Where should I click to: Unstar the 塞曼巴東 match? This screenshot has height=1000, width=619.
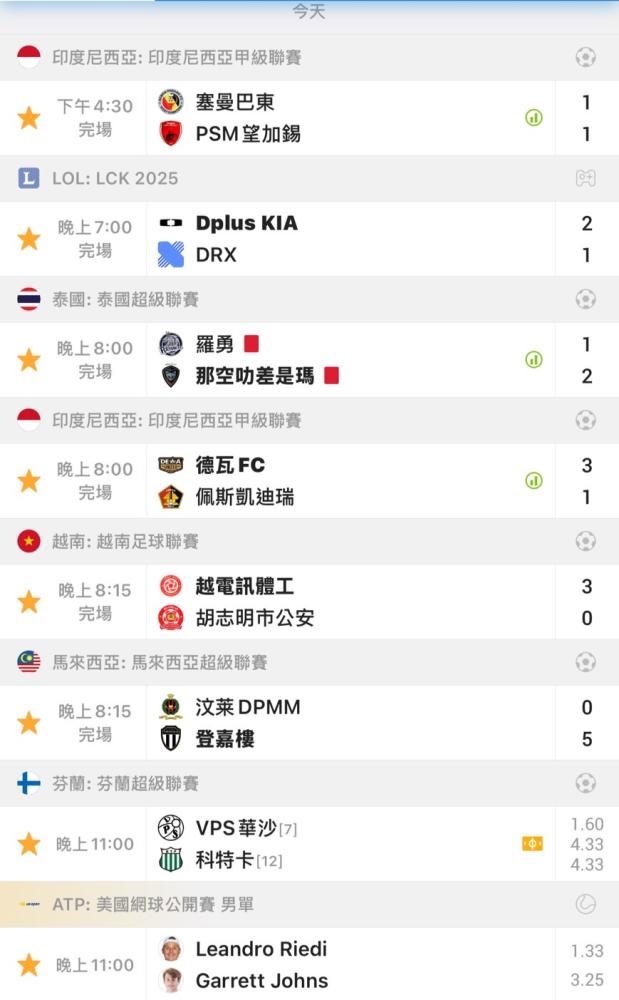[29, 118]
